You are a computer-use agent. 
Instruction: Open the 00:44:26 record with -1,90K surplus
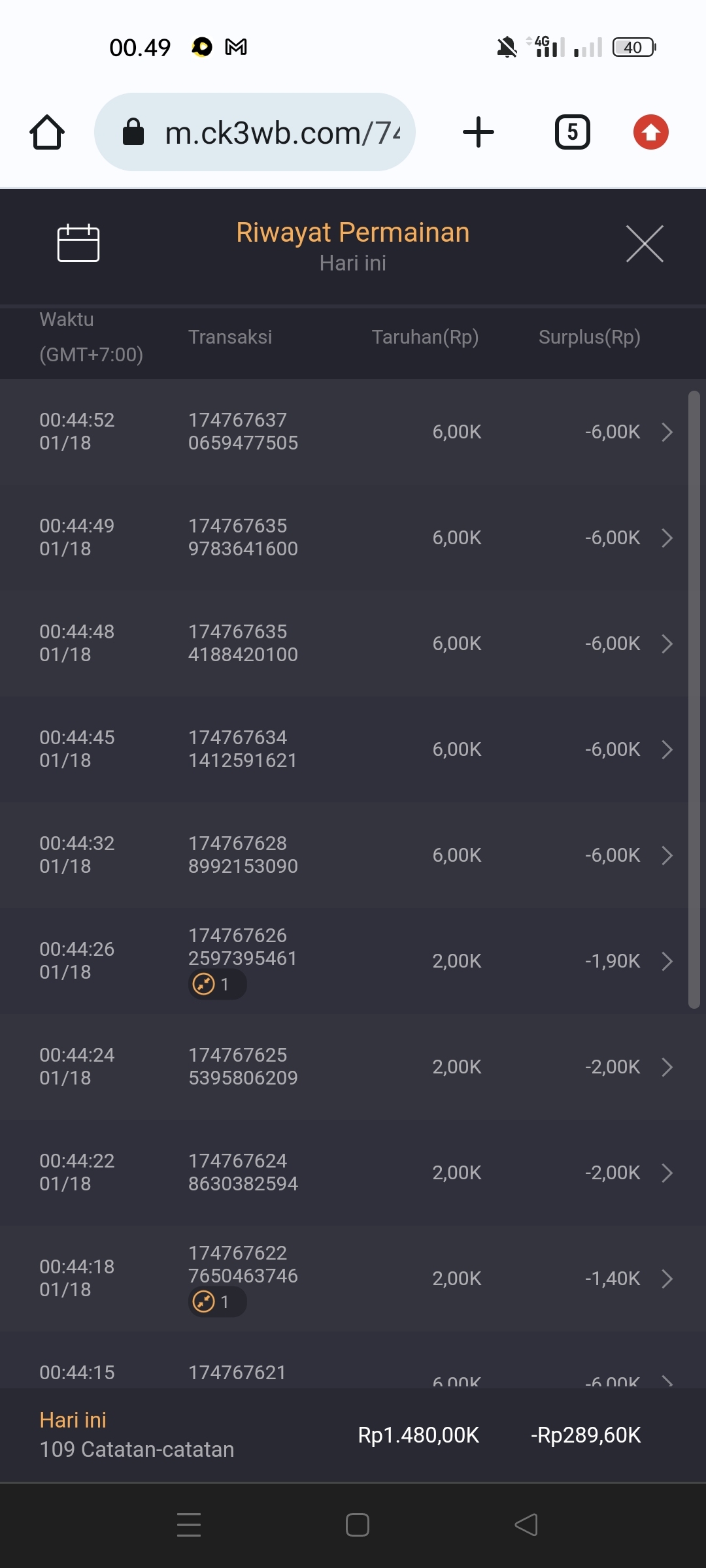(x=666, y=961)
